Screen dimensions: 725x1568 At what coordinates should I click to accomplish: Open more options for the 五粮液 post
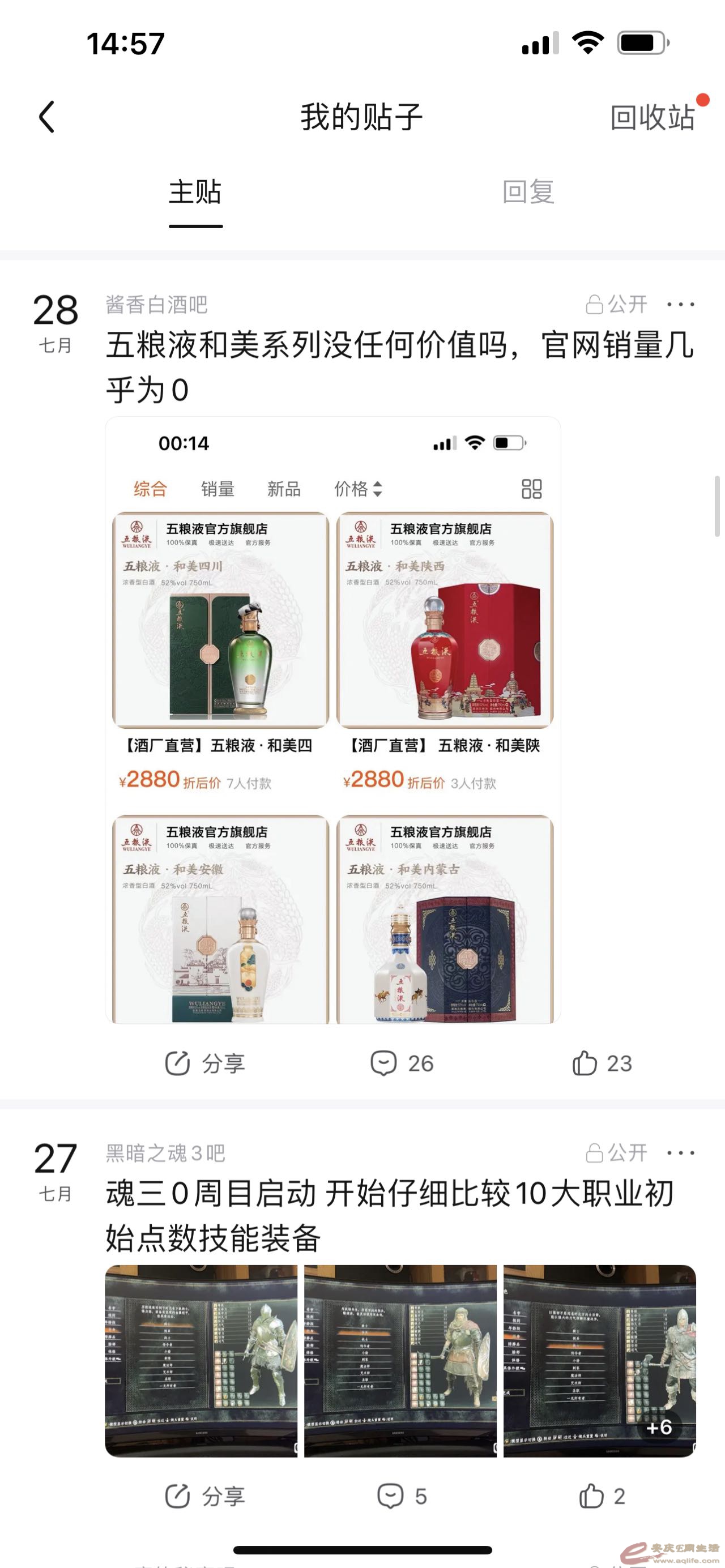pos(680,304)
